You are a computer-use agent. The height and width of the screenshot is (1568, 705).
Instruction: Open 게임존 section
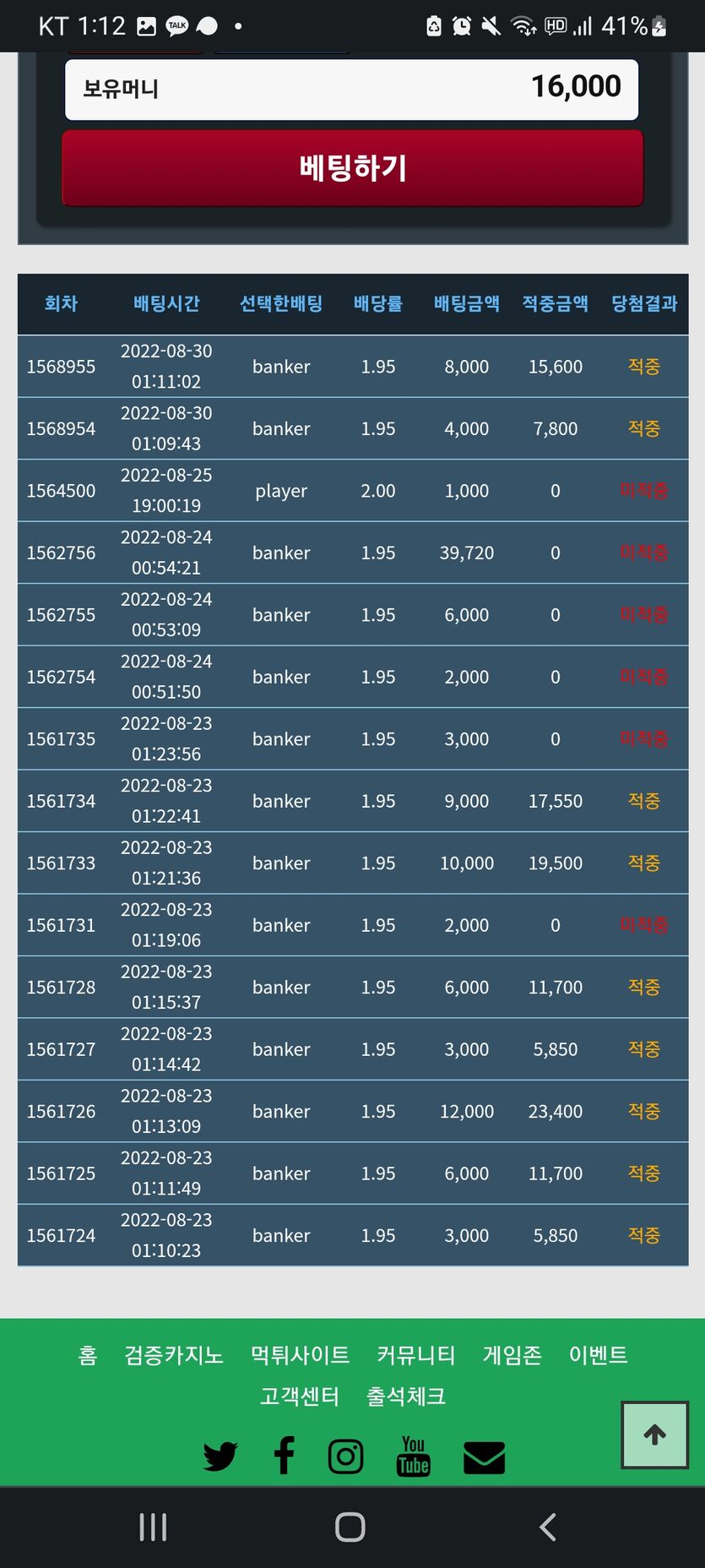tap(512, 1355)
